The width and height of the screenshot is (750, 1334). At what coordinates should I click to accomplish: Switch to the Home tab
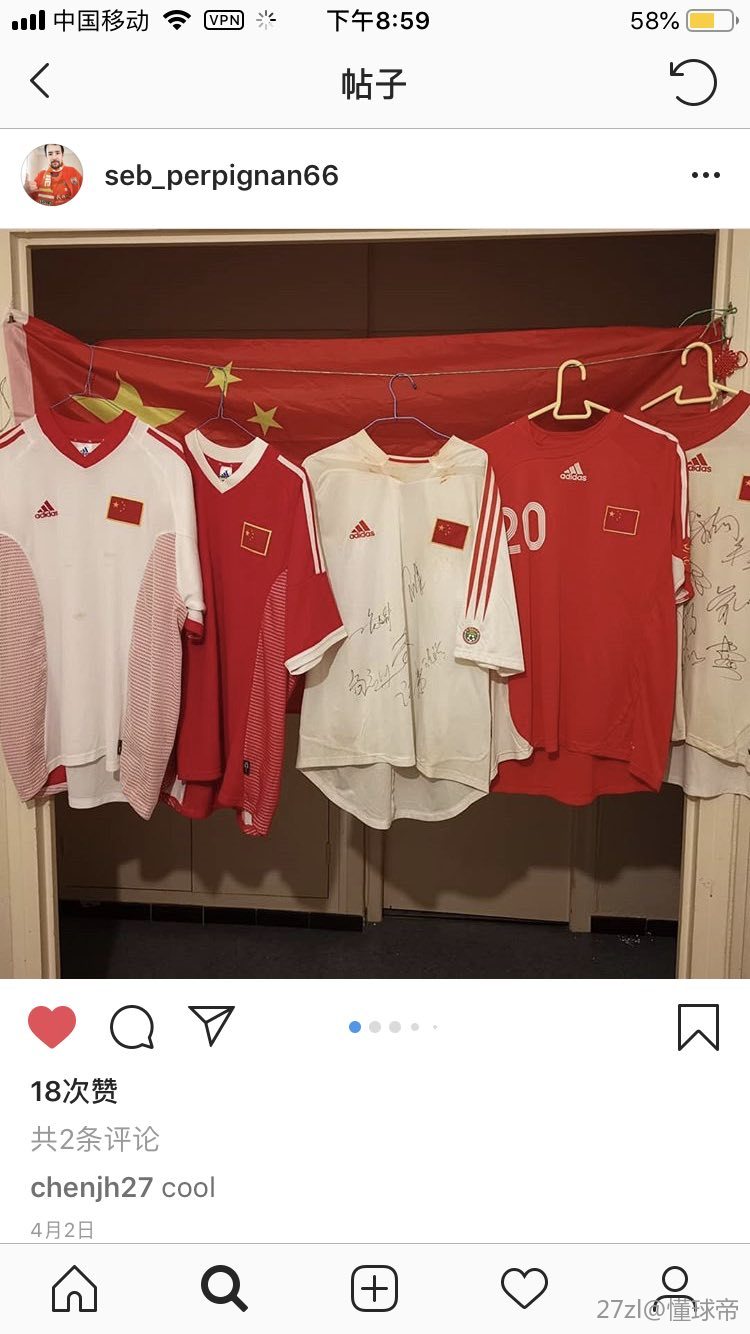point(75,1288)
